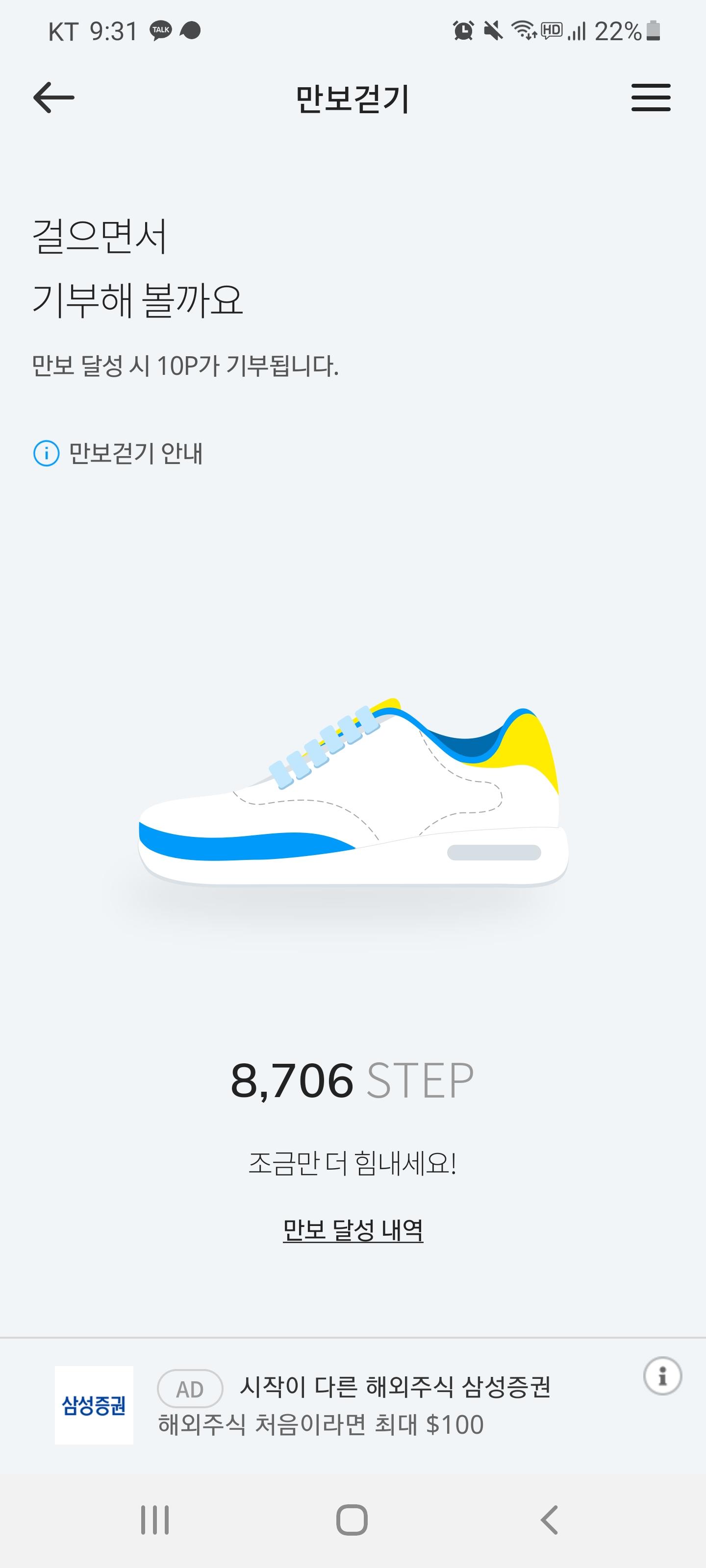Open the hamburger menu
This screenshot has width=706, height=1568.
tap(651, 98)
